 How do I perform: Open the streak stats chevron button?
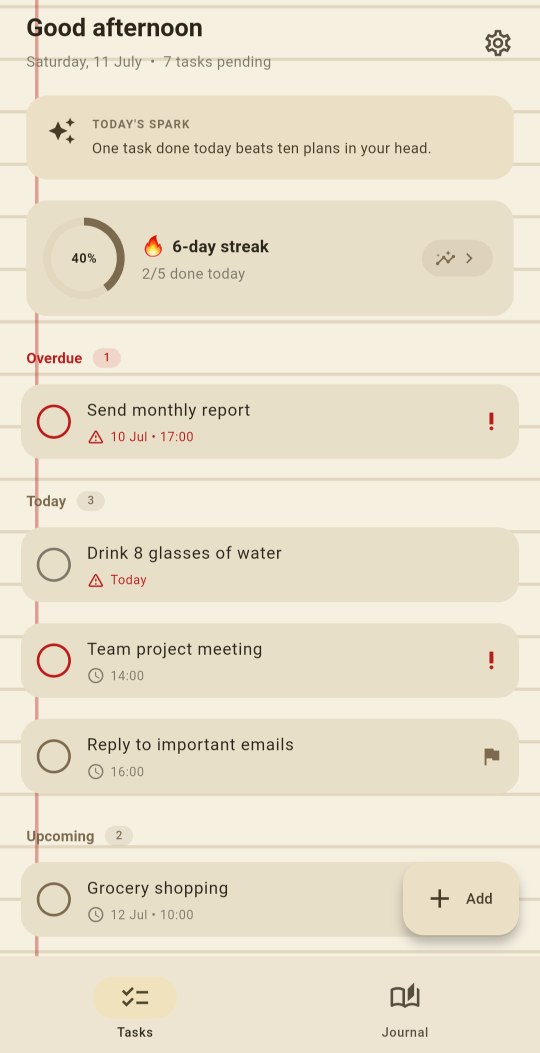[457, 259]
